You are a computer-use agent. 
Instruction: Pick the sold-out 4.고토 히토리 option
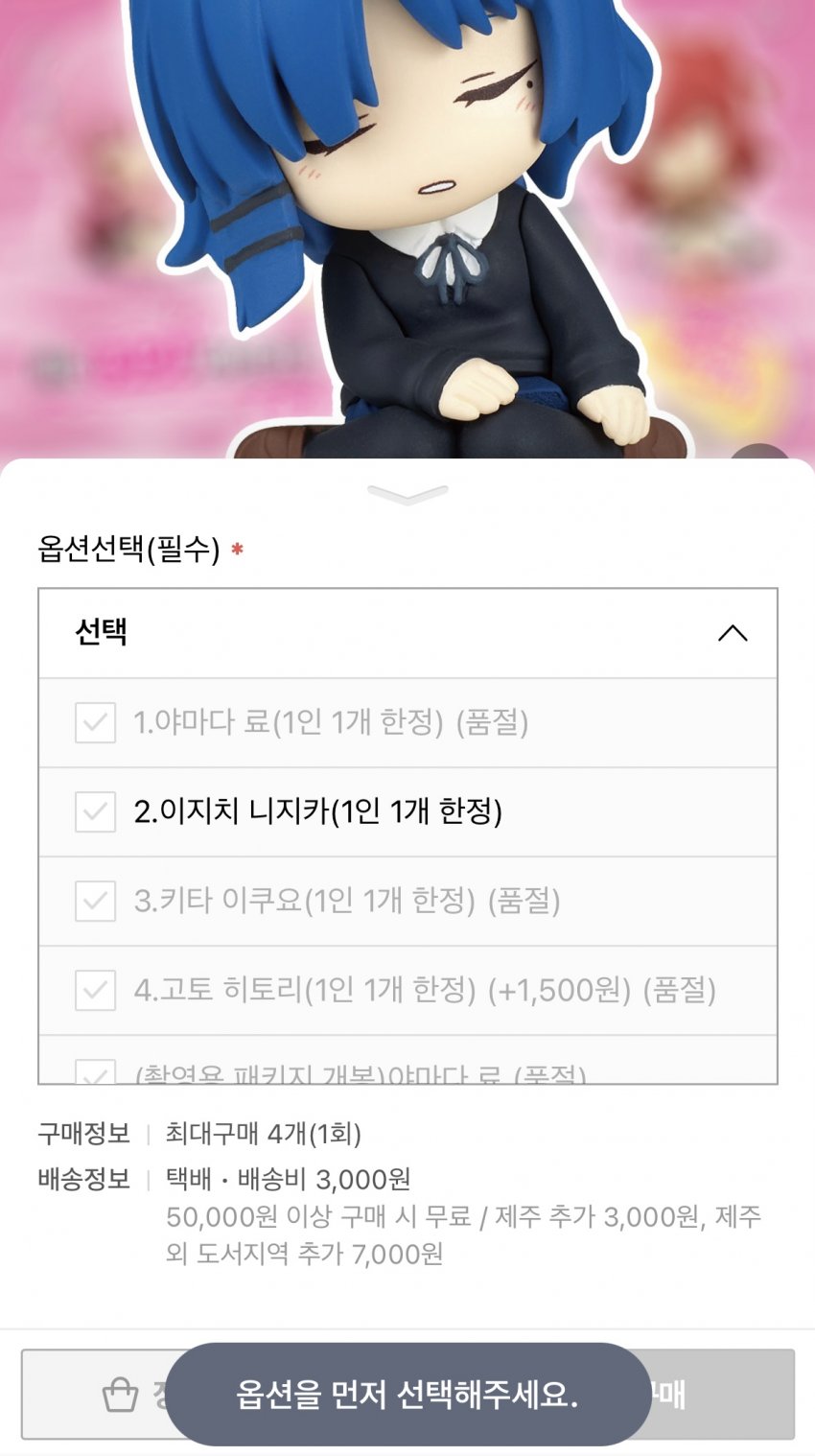click(x=424, y=990)
